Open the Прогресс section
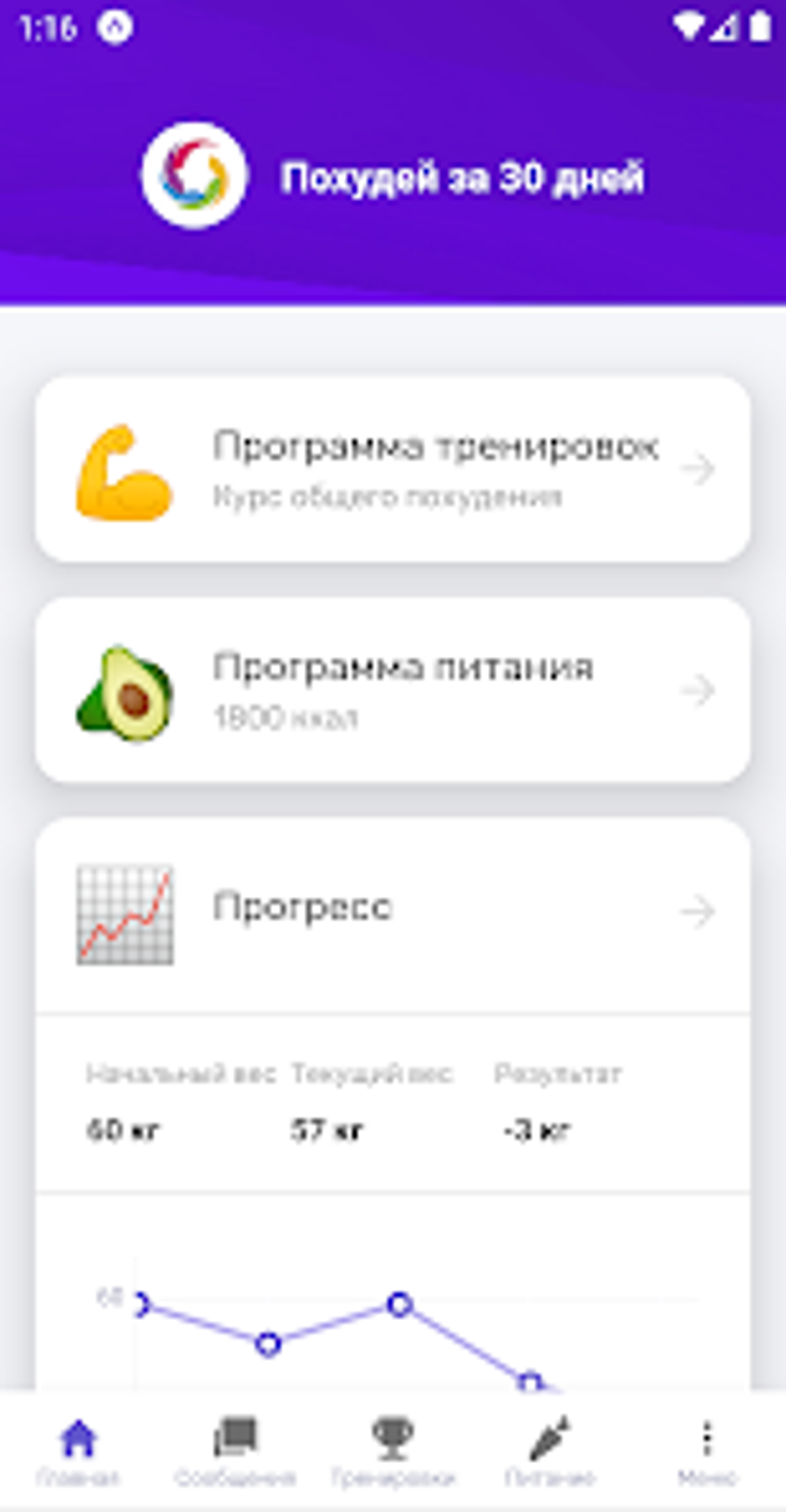This screenshot has height=1512, width=786. point(393,914)
